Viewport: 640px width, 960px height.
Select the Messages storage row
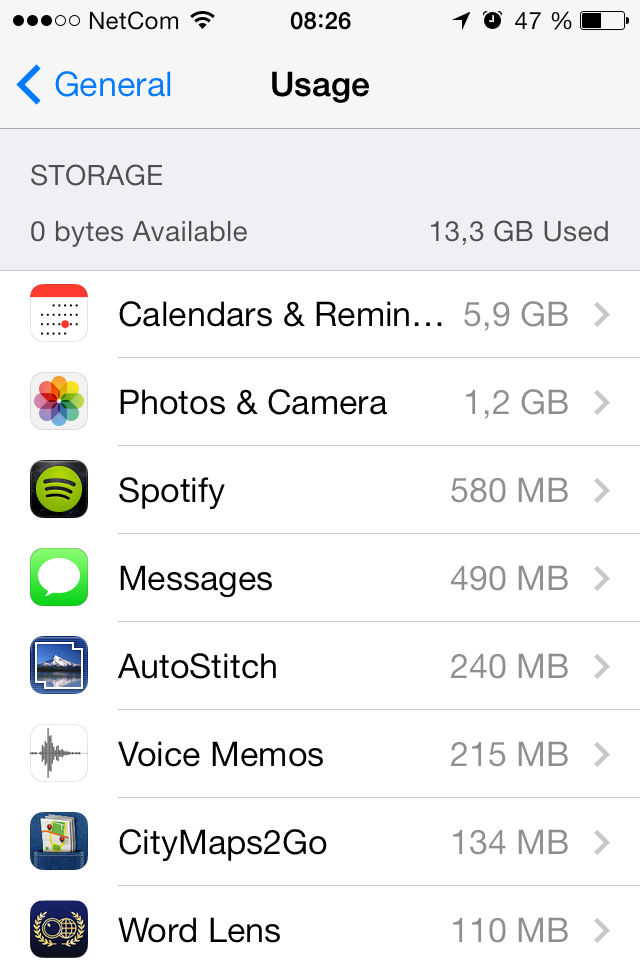pyautogui.click(x=320, y=579)
